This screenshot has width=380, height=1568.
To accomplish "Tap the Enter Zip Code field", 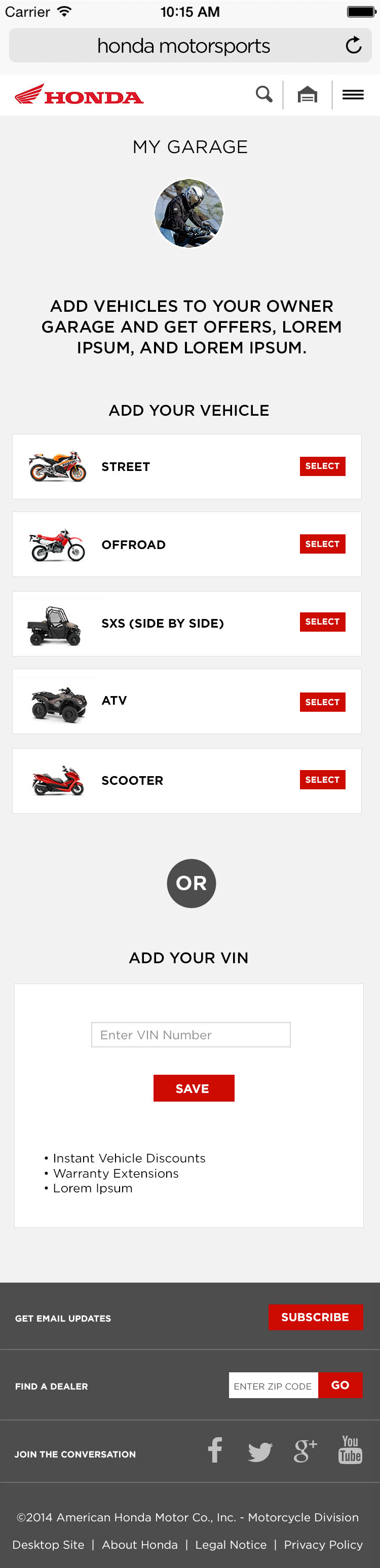I will pos(273,1385).
